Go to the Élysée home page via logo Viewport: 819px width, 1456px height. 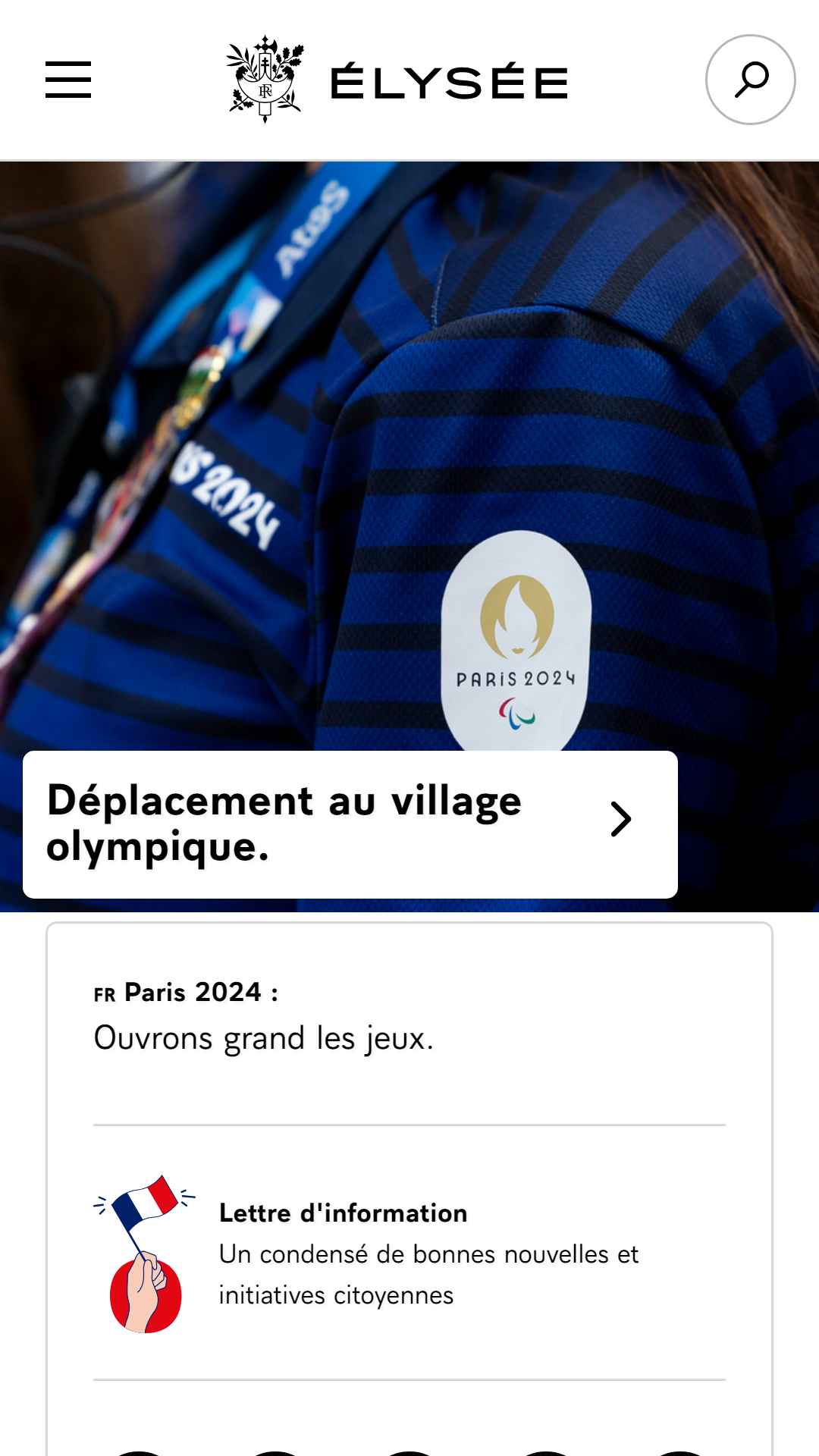pos(397,80)
